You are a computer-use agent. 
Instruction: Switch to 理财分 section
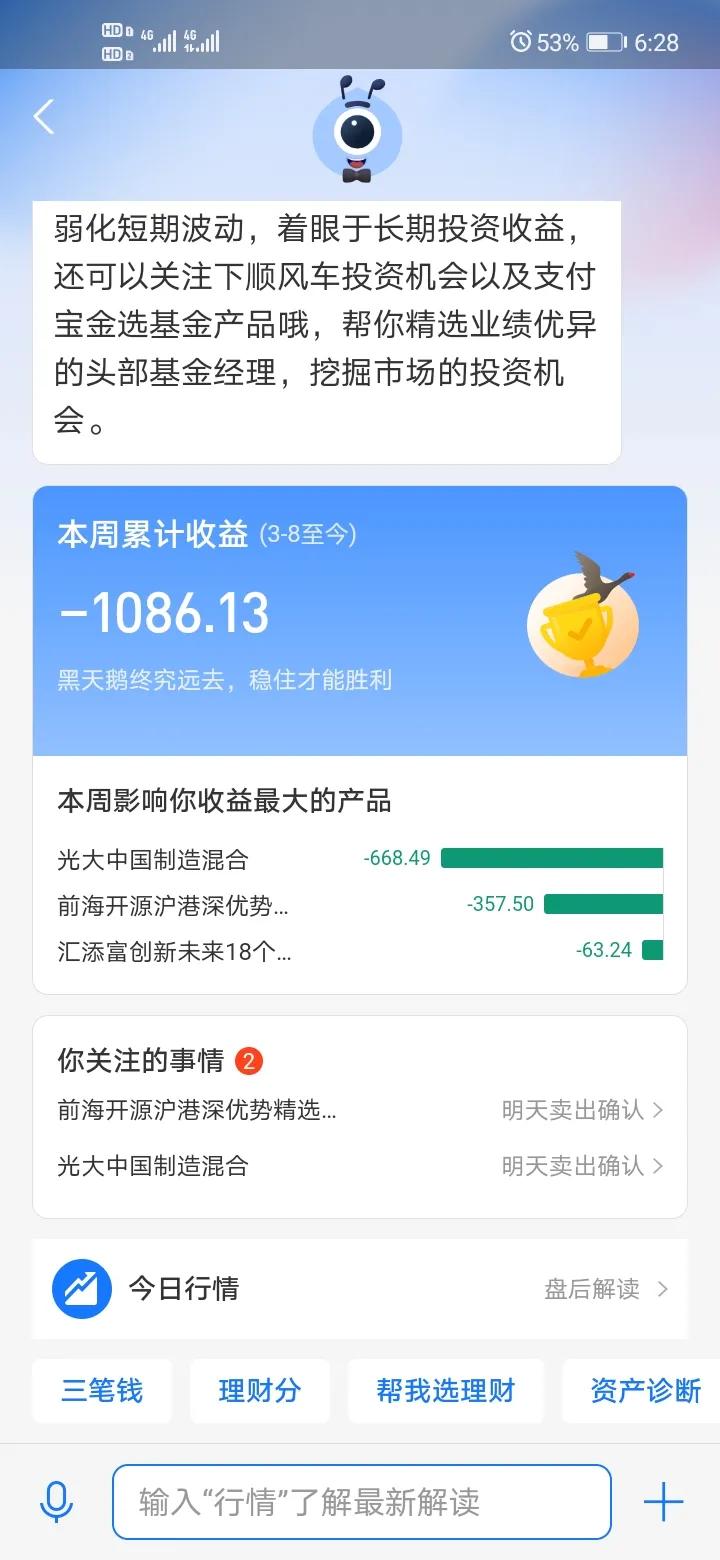click(259, 1390)
